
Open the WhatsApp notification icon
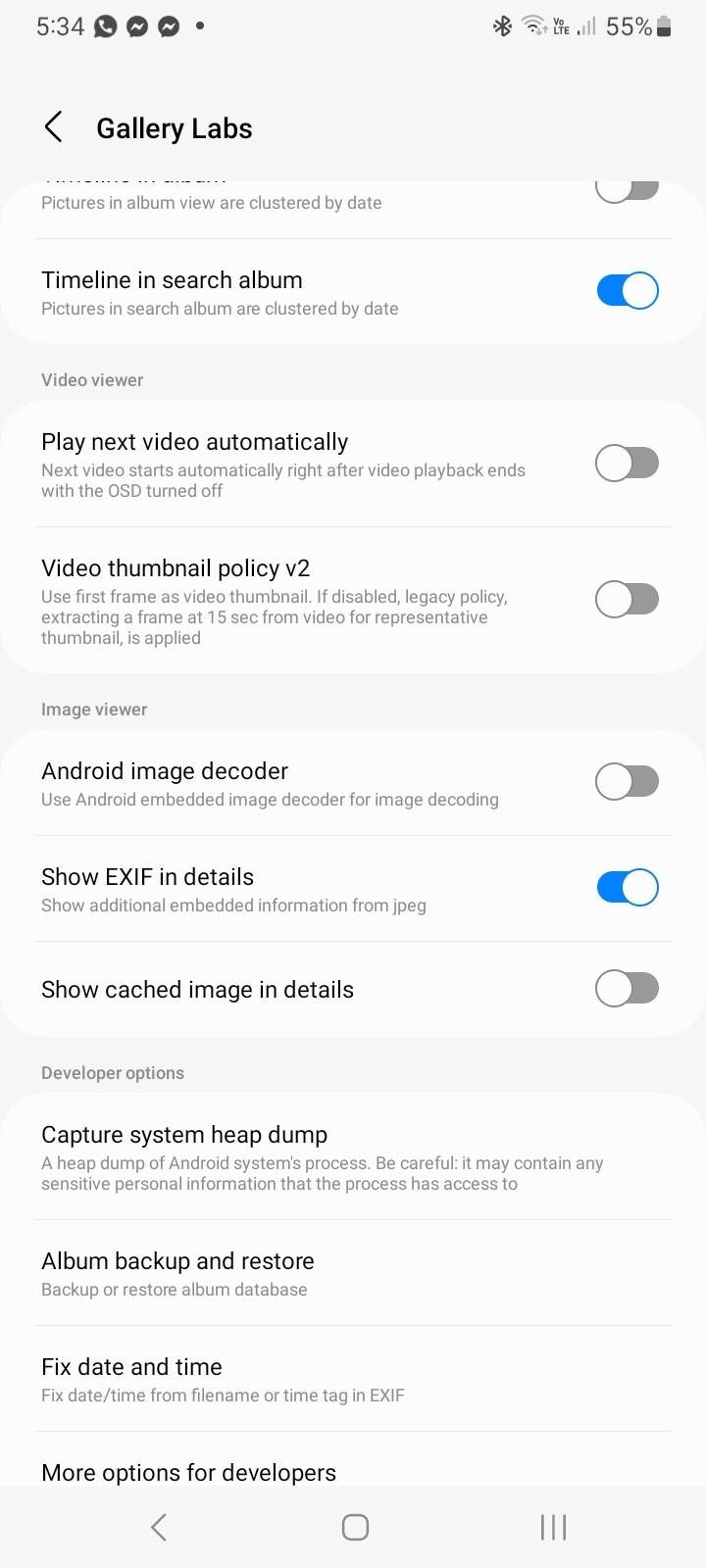click(104, 25)
